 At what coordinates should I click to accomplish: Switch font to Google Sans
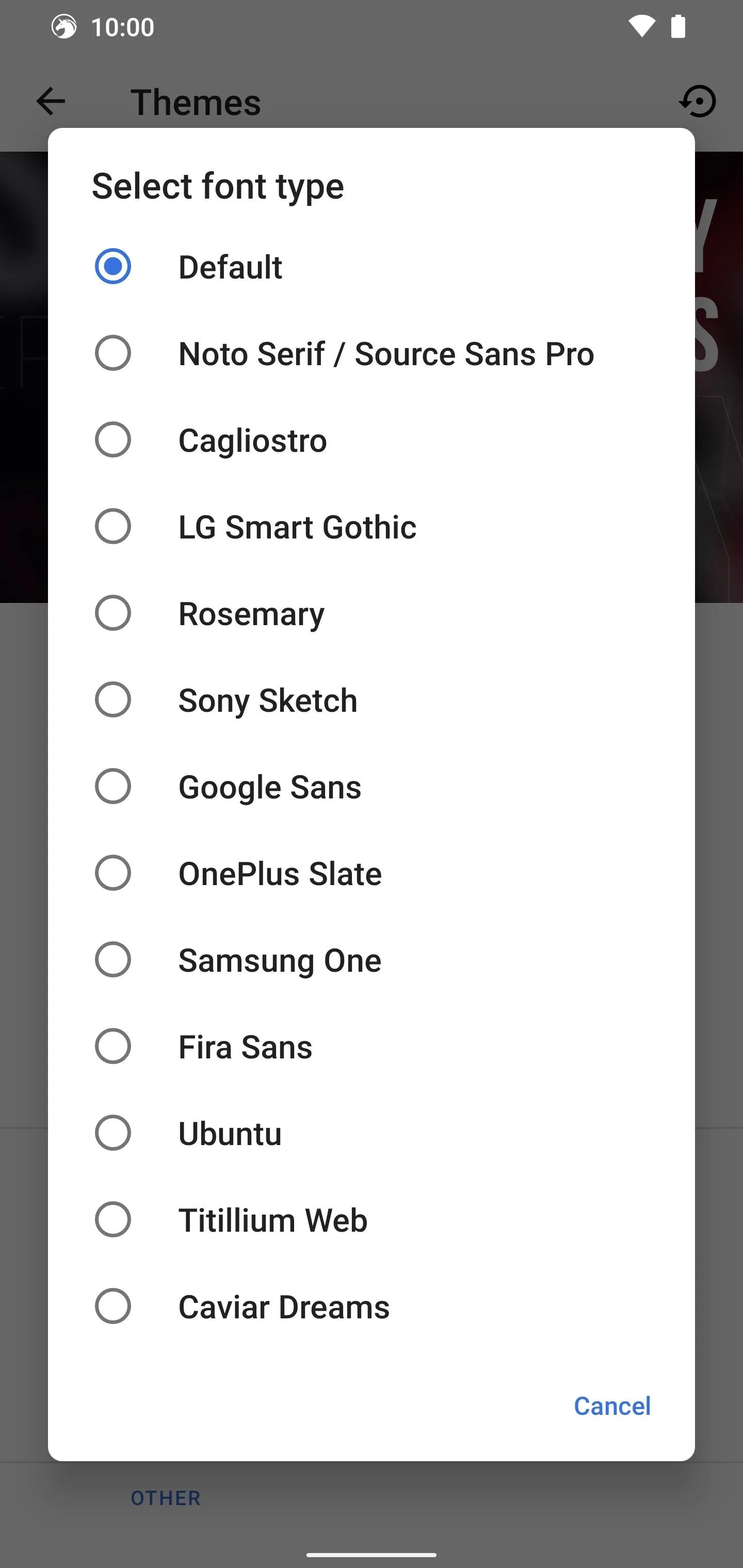coord(372,787)
